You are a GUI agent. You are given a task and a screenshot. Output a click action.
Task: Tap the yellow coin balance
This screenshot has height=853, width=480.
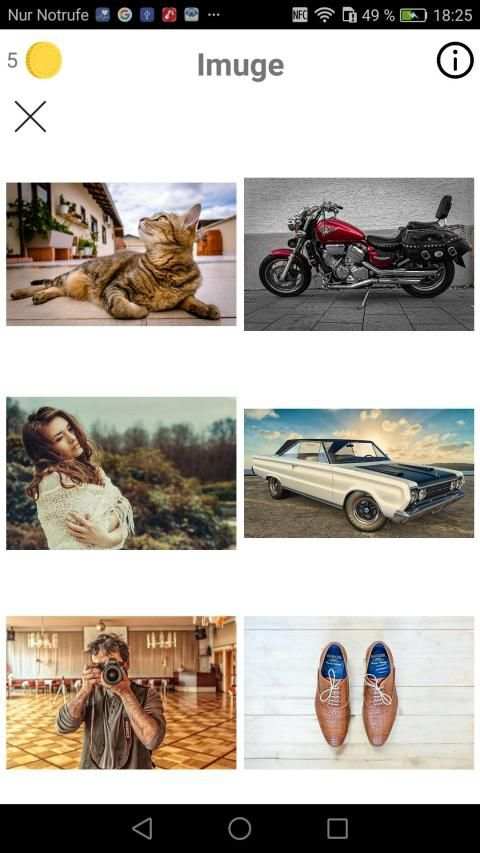(x=35, y=60)
